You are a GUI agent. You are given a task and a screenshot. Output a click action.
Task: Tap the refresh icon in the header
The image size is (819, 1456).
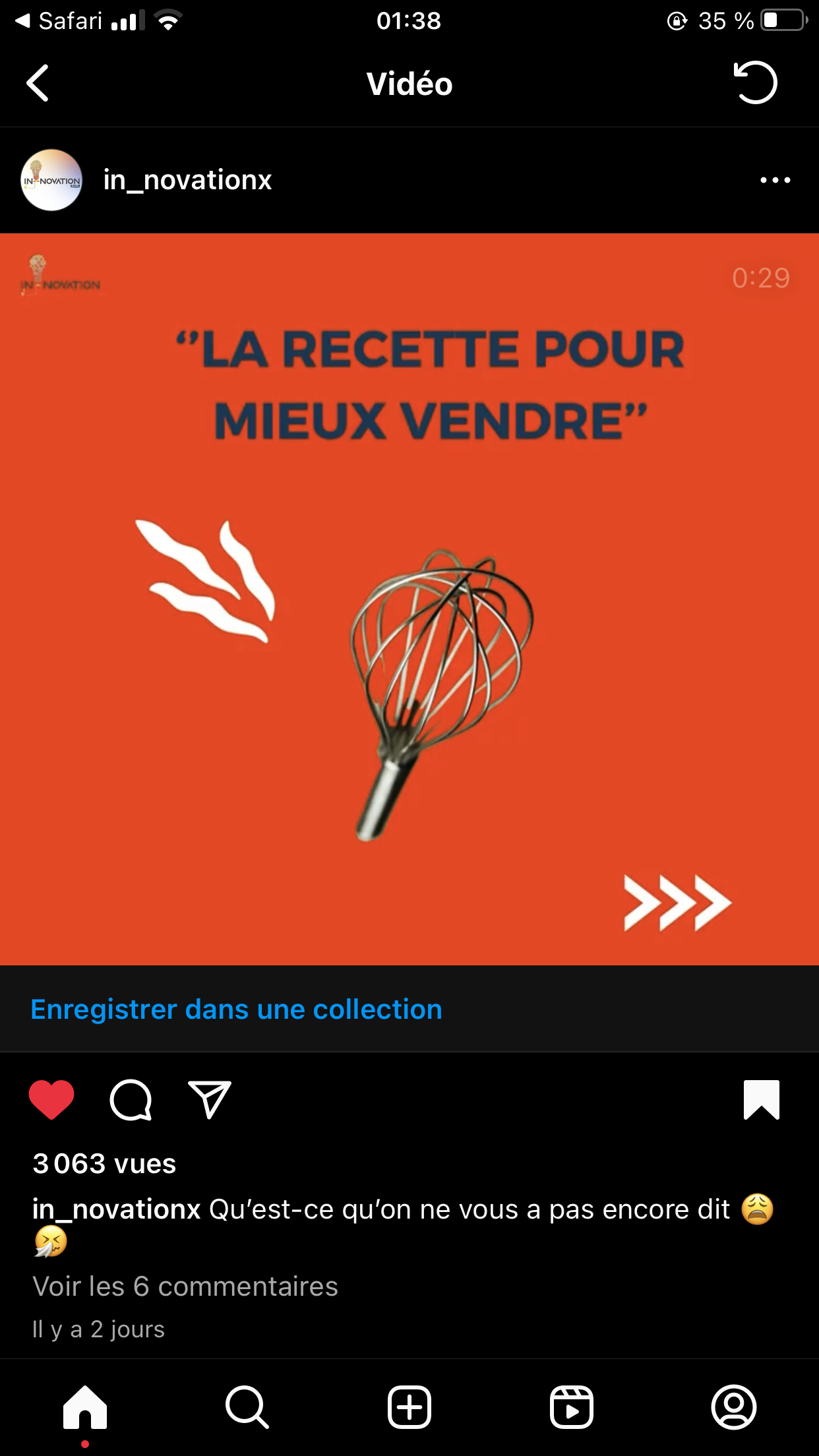tap(755, 83)
